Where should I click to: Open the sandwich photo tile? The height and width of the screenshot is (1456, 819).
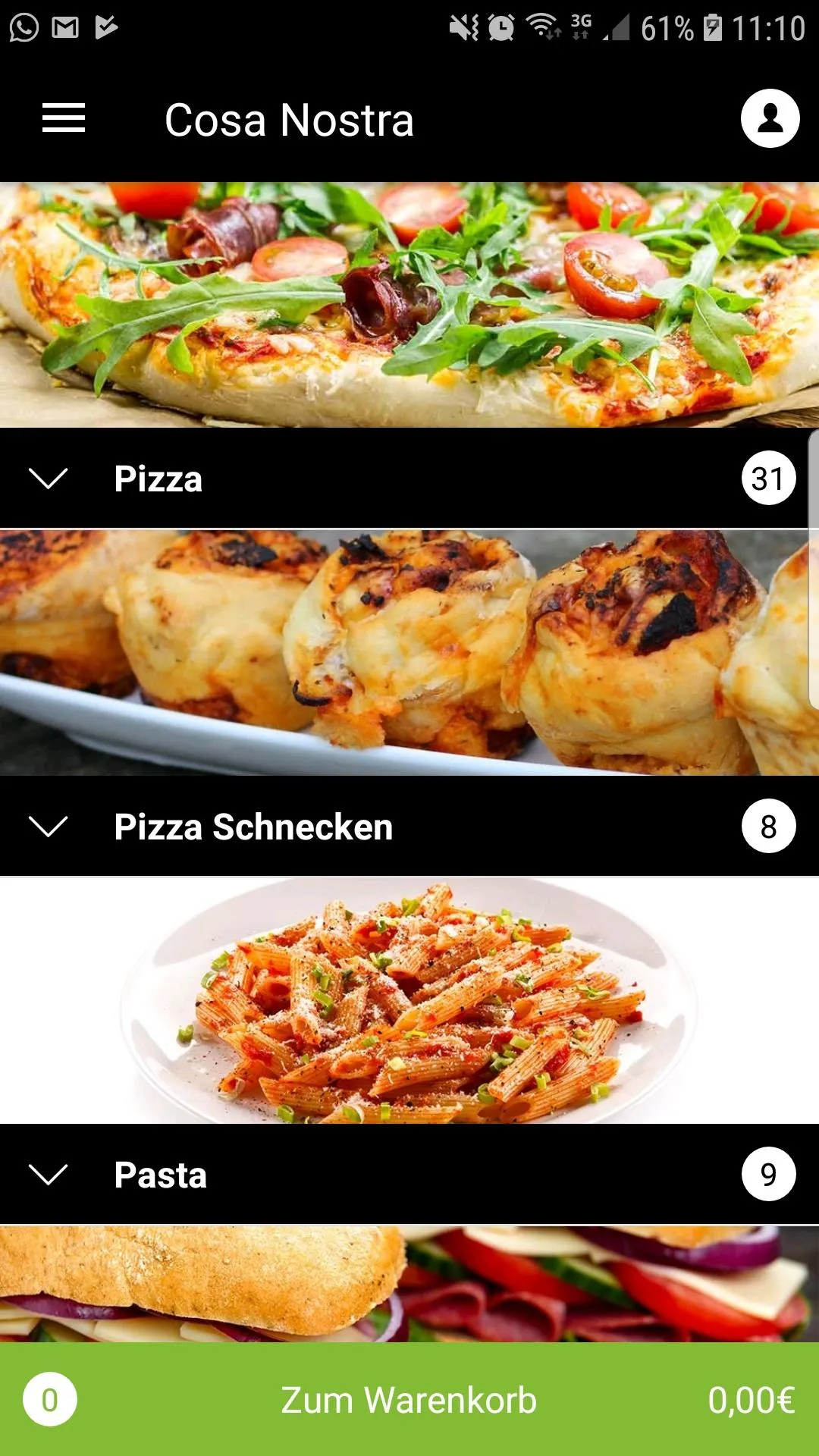tap(409, 1284)
